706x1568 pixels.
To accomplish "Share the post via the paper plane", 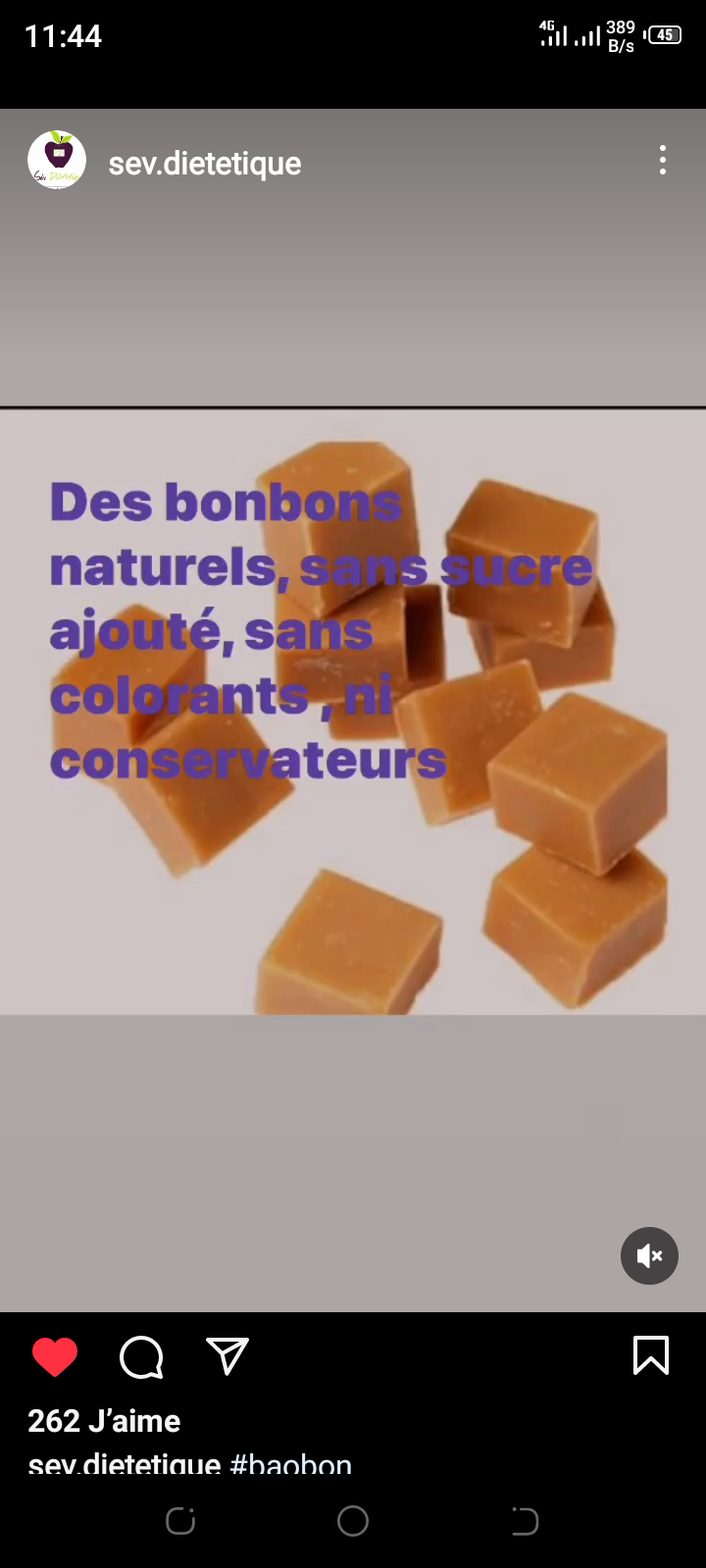I will point(227,1356).
